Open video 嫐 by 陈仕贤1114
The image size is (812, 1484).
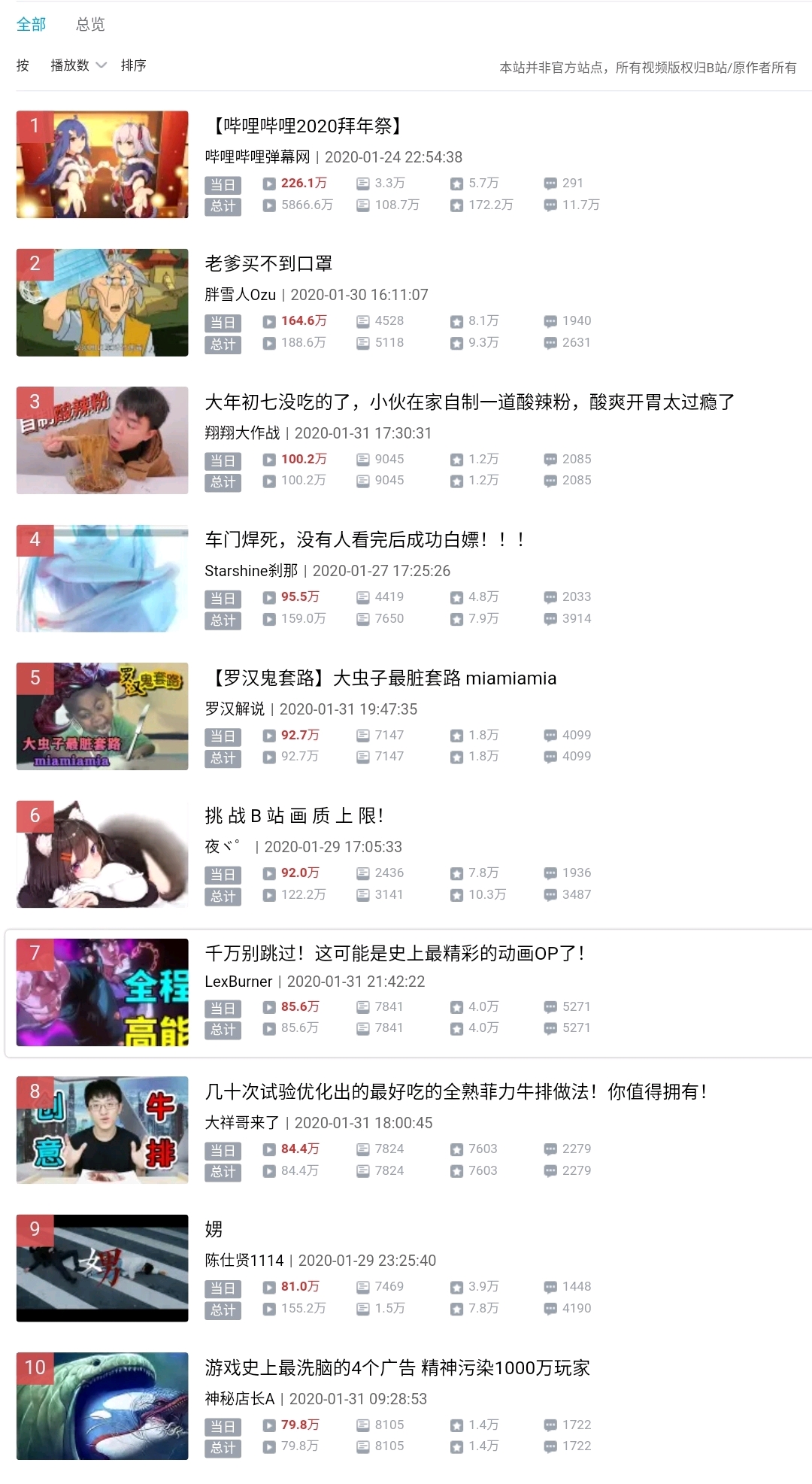pos(214,1229)
